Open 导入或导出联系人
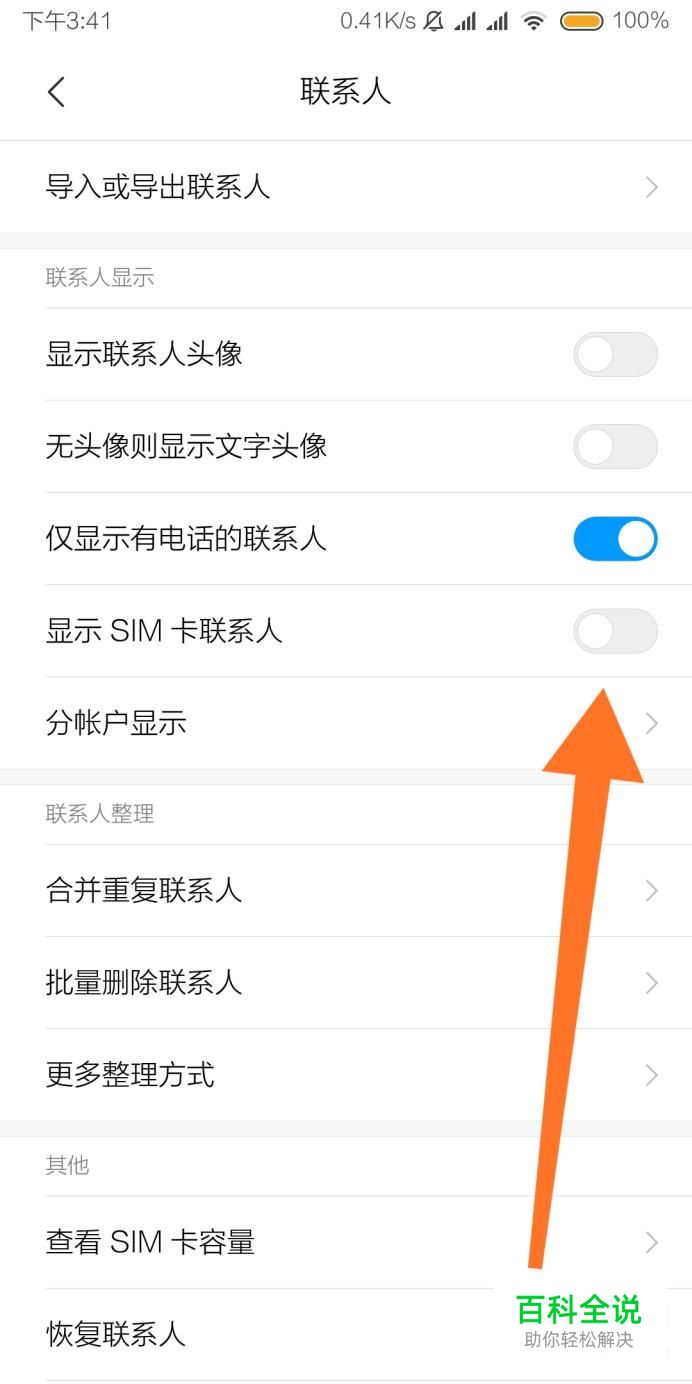Screen dimensions: 692x1384 click(x=345, y=187)
